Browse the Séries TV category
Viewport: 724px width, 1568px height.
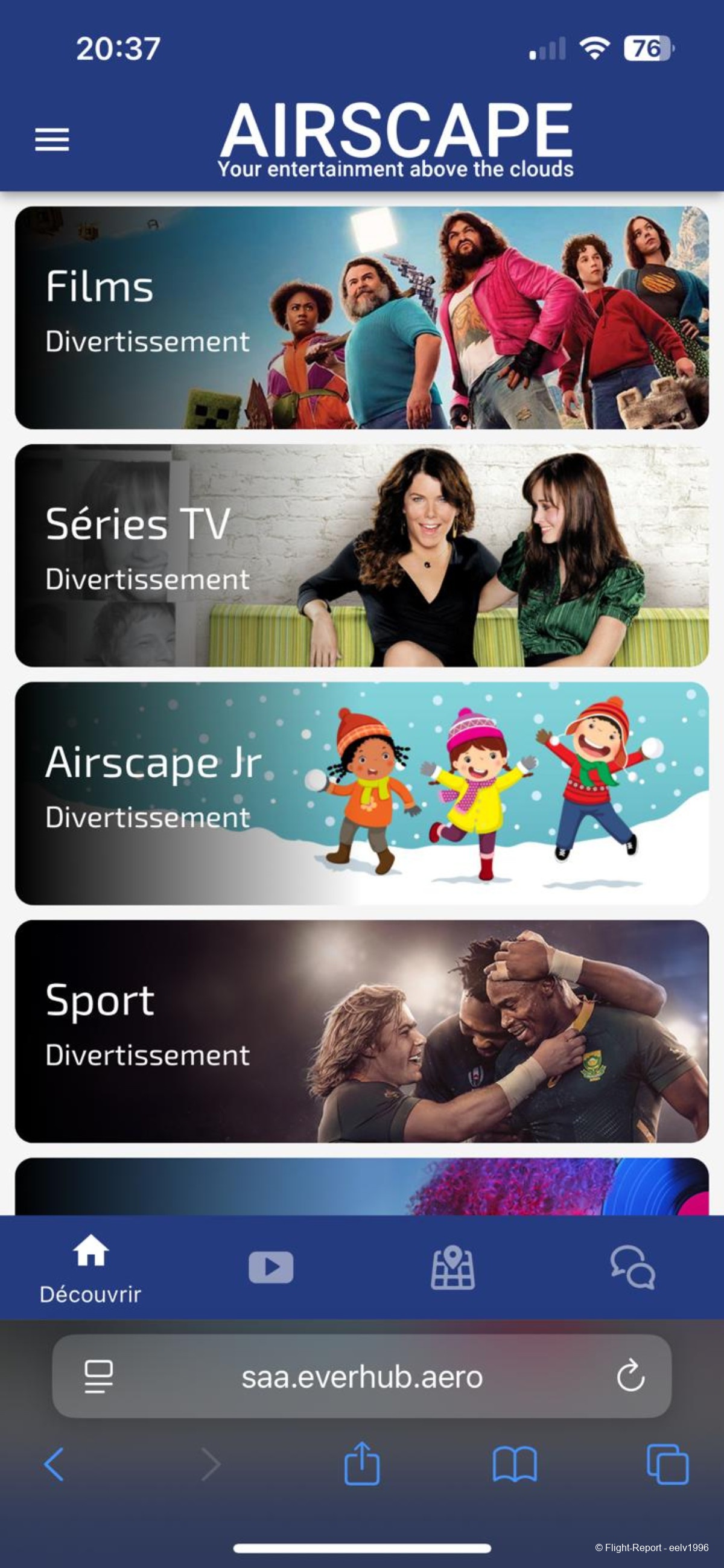(x=361, y=555)
